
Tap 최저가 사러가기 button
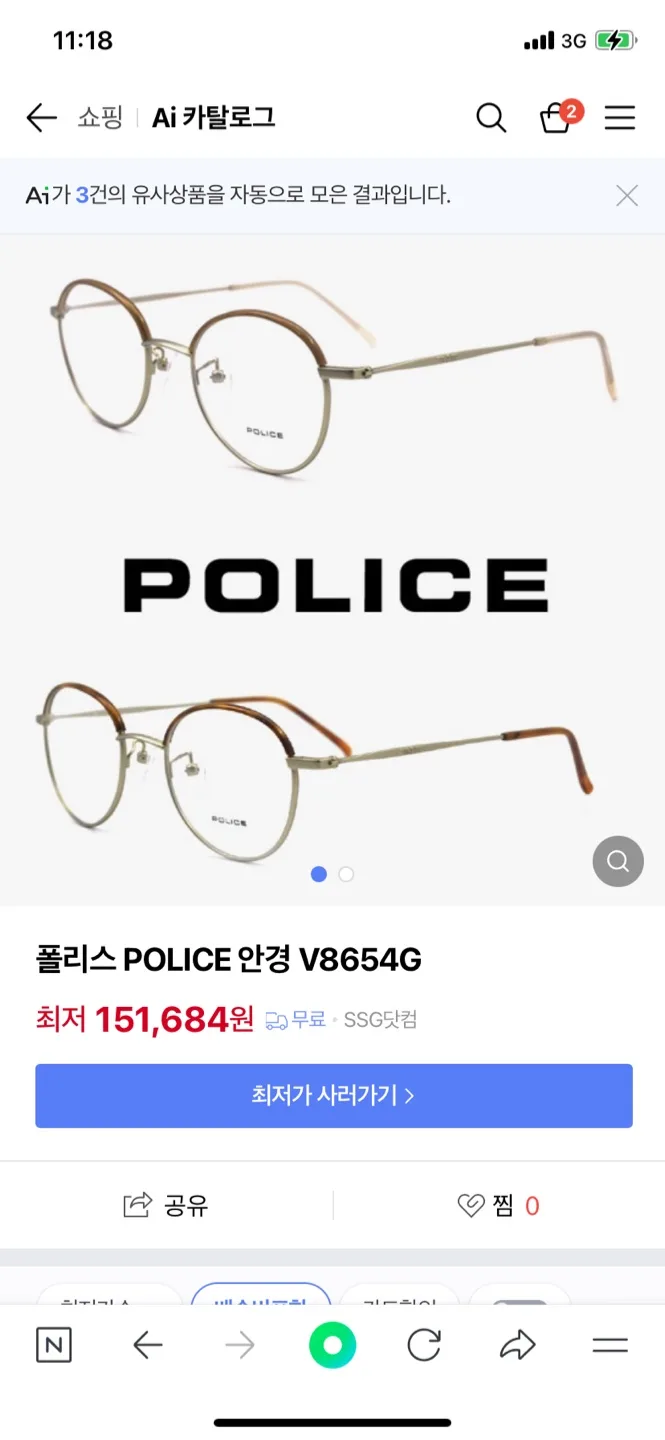(333, 1095)
